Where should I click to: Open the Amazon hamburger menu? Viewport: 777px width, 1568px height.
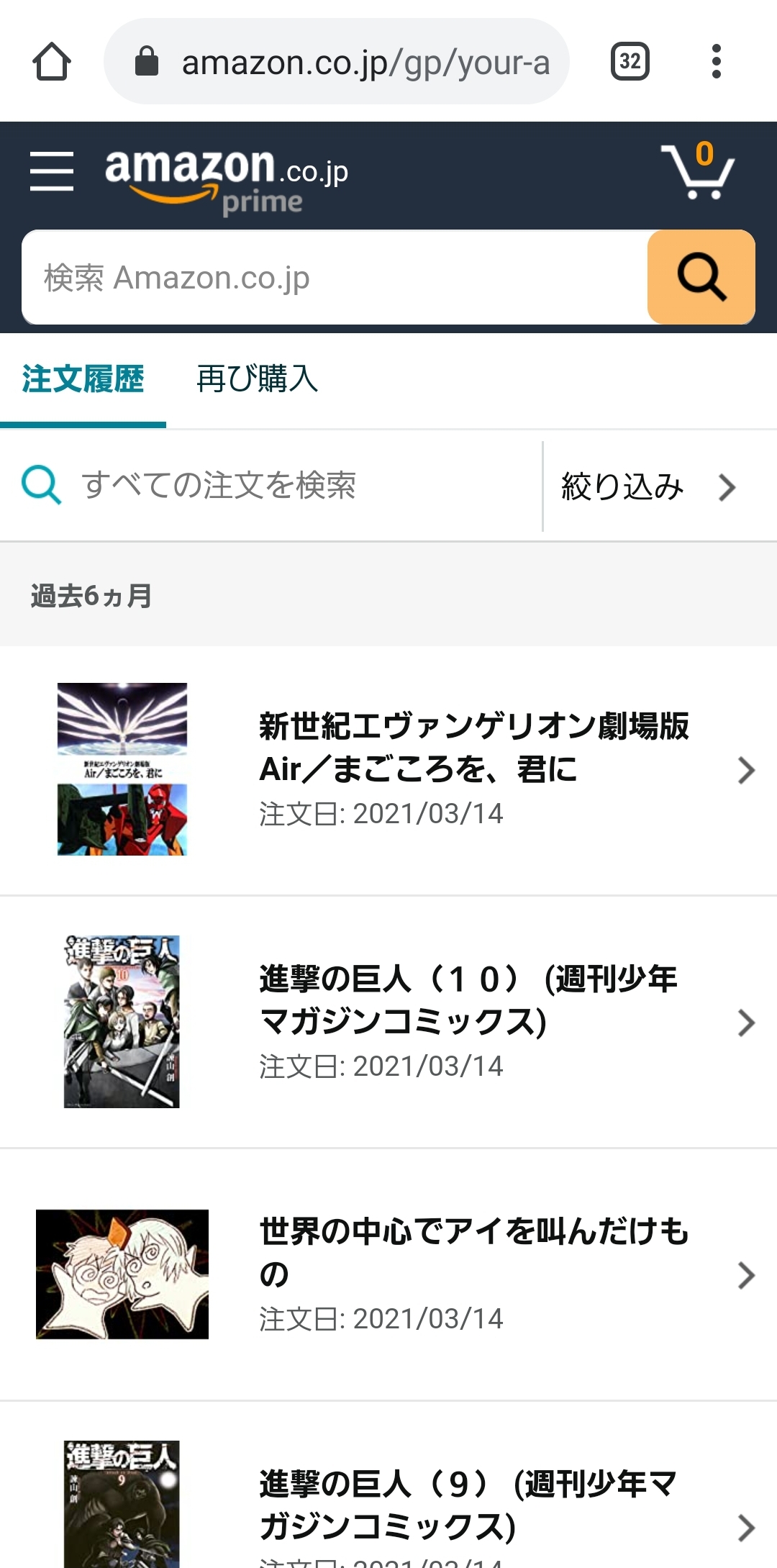click(x=52, y=171)
